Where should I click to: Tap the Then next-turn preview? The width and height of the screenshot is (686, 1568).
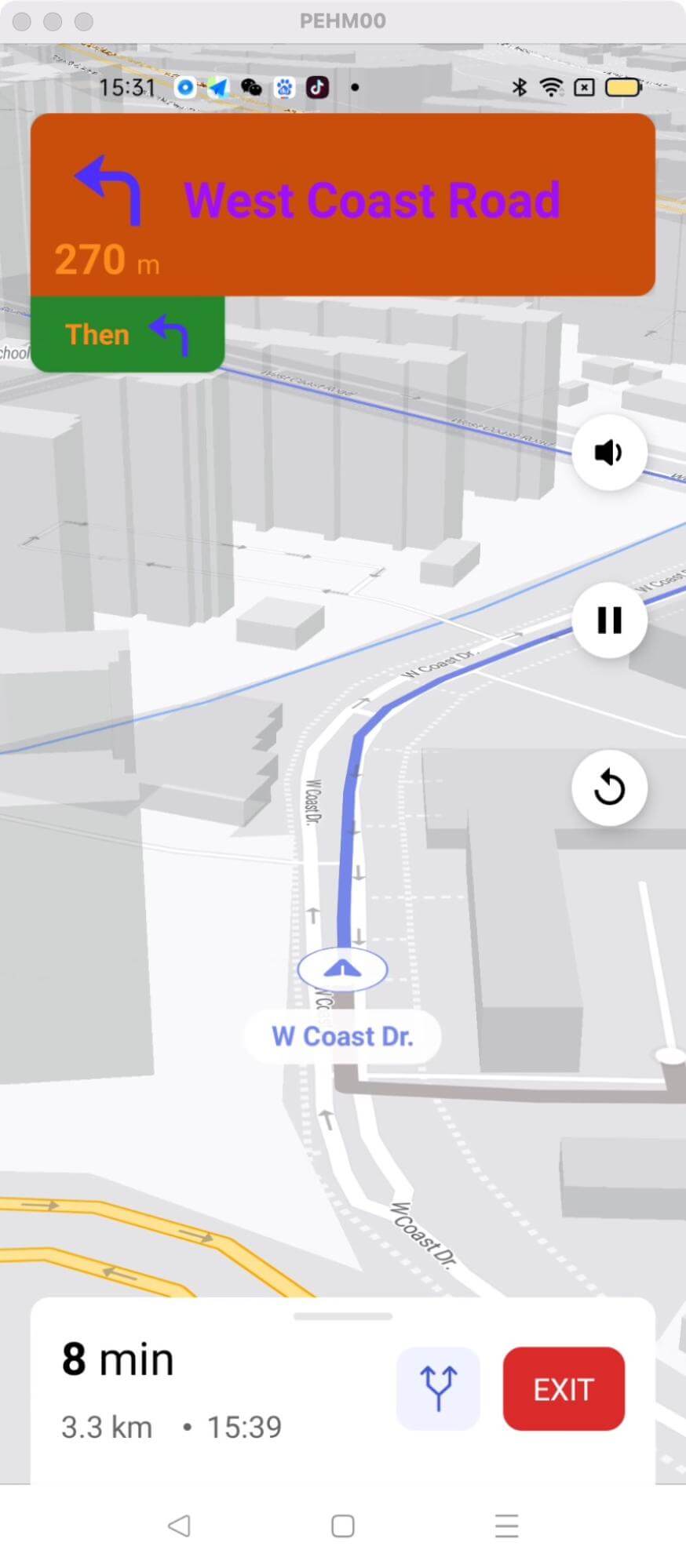pyautogui.click(x=127, y=334)
